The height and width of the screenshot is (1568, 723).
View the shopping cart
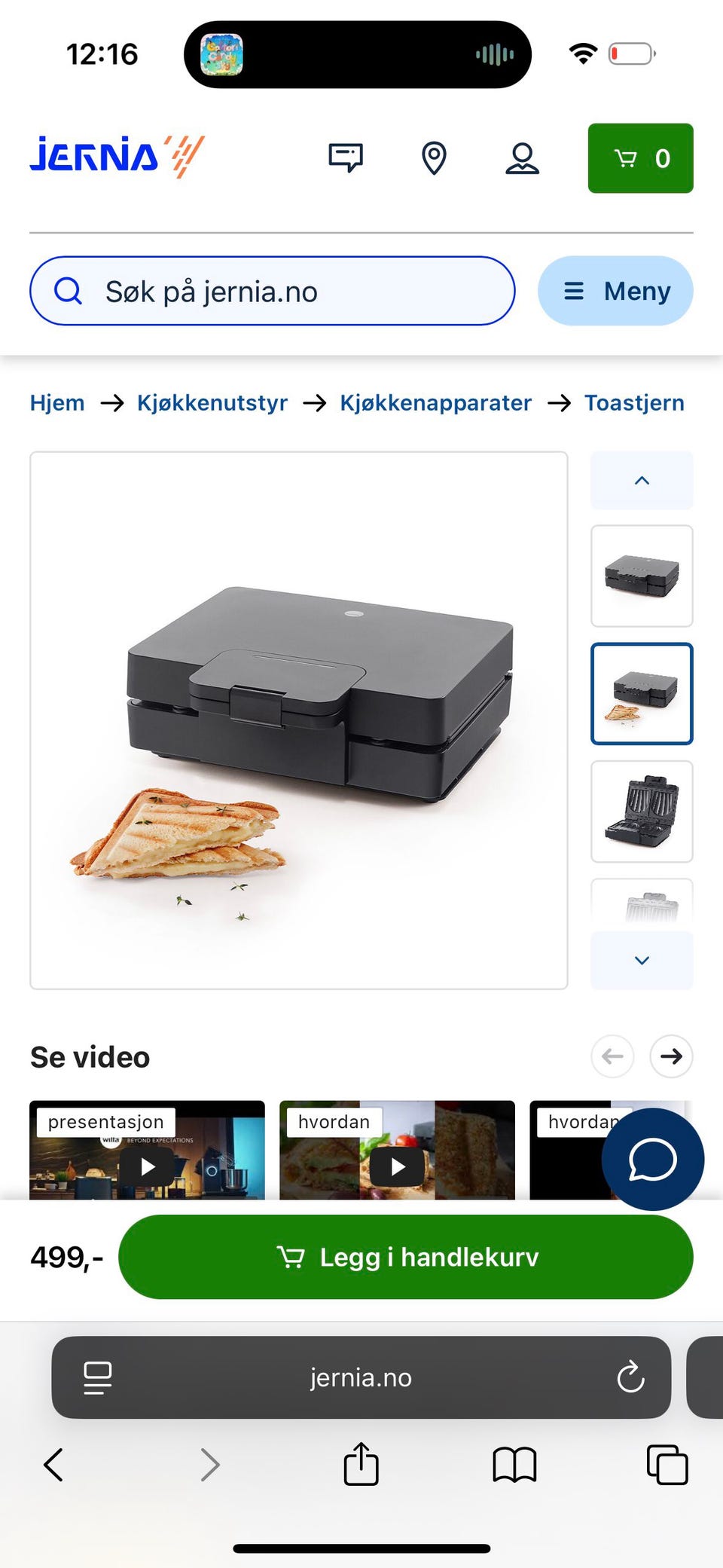click(640, 158)
